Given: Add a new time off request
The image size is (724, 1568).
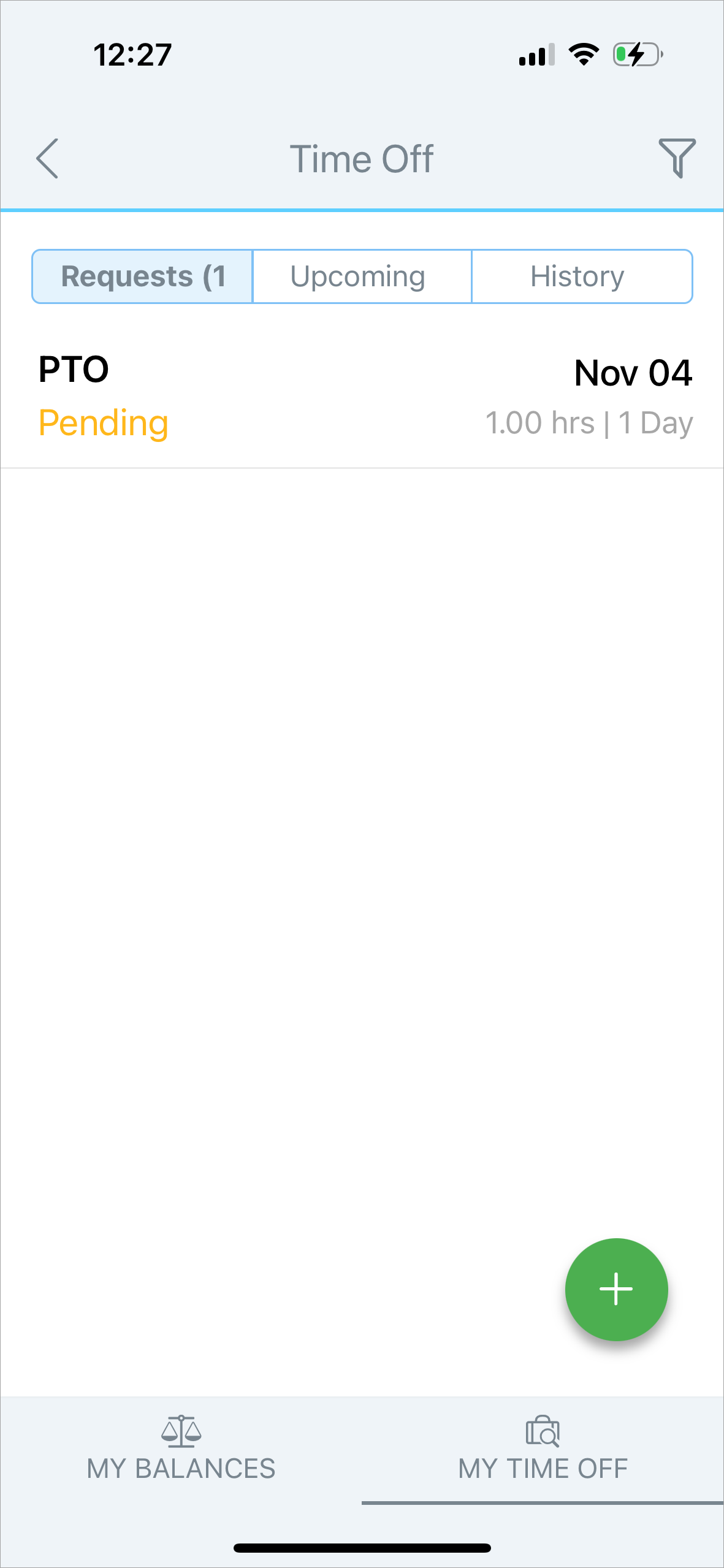Looking at the screenshot, I should [616, 1289].
